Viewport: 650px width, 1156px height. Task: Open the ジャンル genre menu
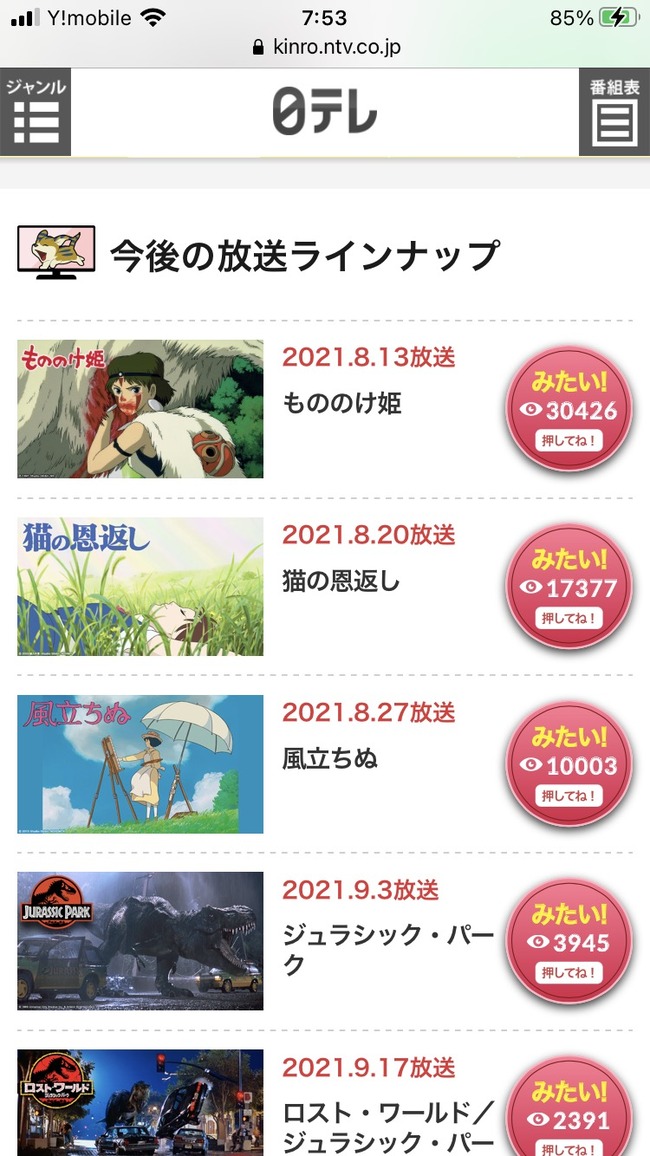point(35,112)
